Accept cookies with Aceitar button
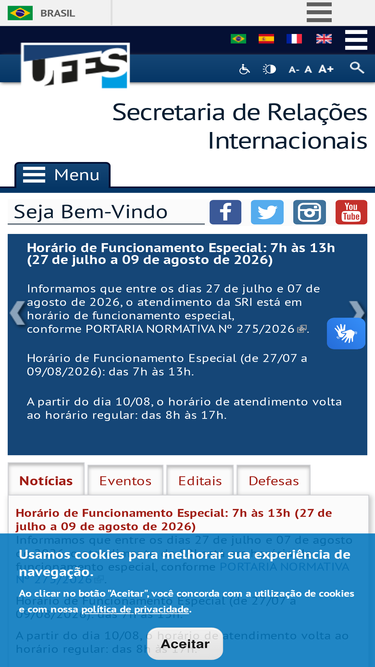Screen dimensions: 375x667 pos(185,644)
